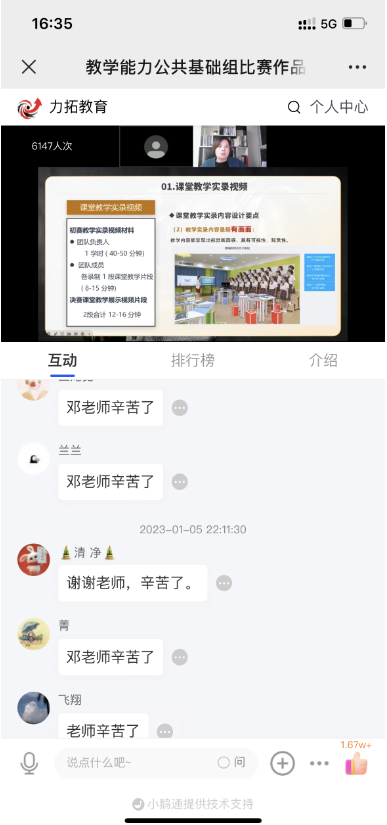Tap the plus add button
This screenshot has height=825, width=387.
(x=282, y=763)
